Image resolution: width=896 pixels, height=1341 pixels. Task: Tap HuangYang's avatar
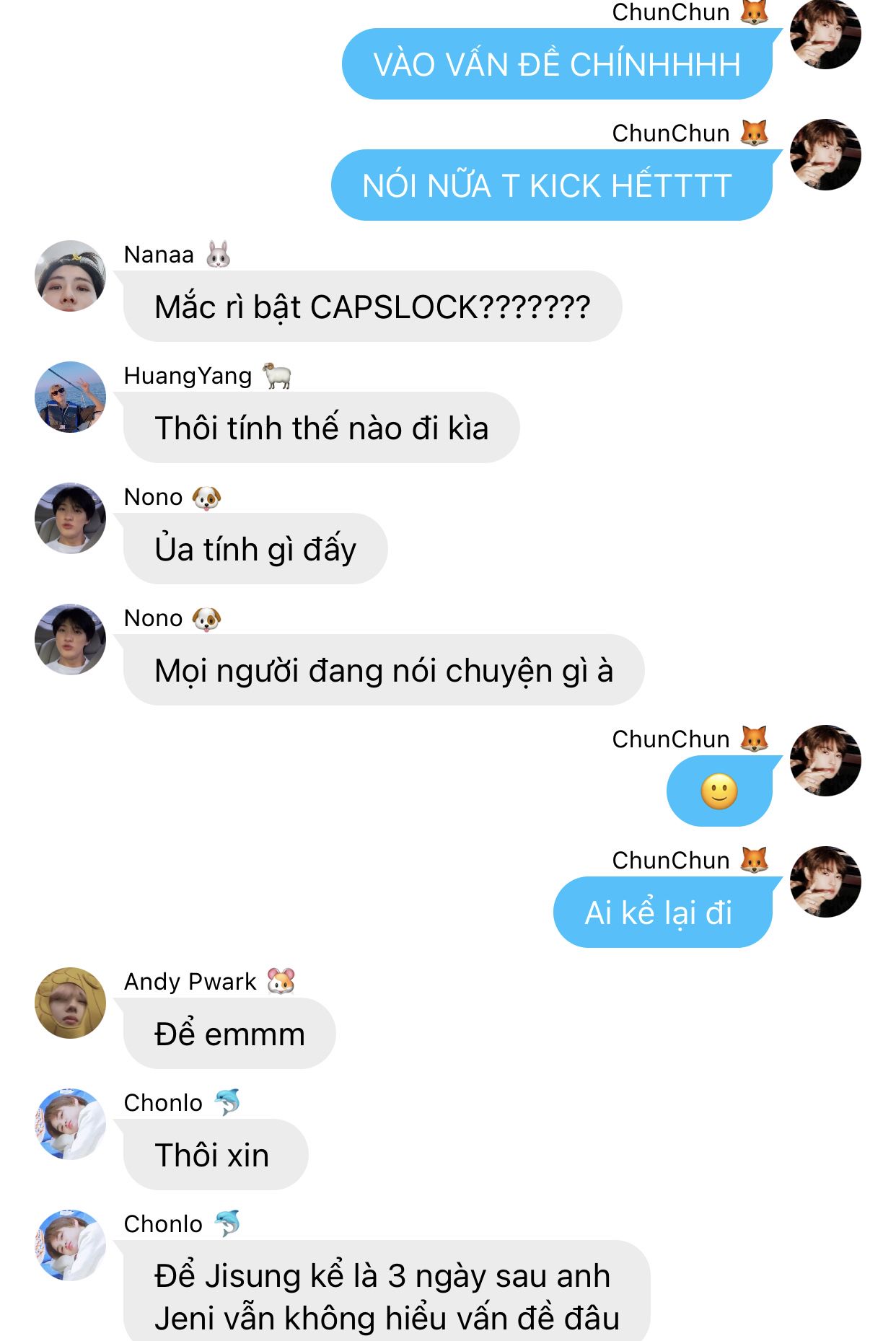[x=70, y=397]
